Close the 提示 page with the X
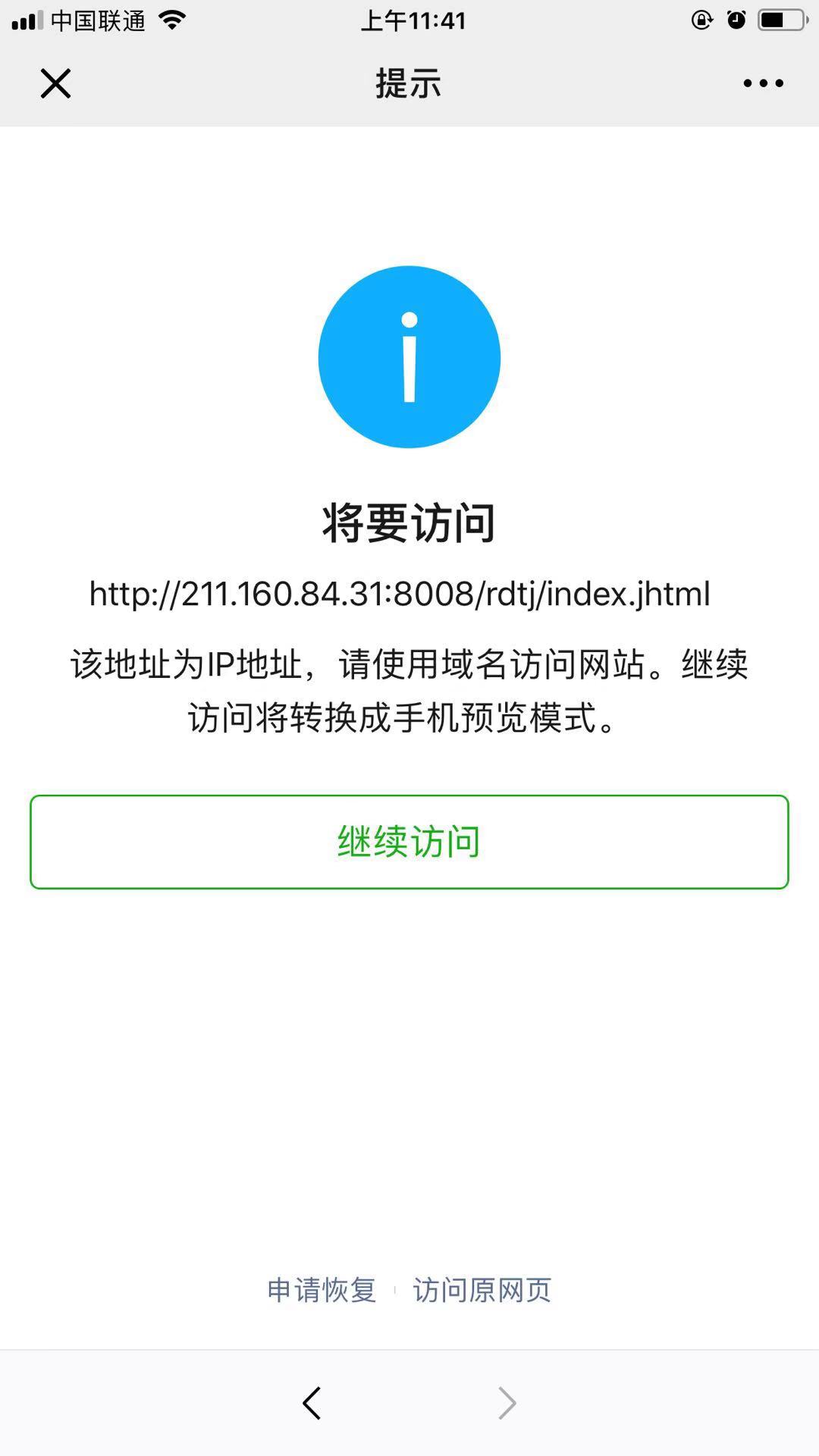819x1456 pixels. point(55,83)
